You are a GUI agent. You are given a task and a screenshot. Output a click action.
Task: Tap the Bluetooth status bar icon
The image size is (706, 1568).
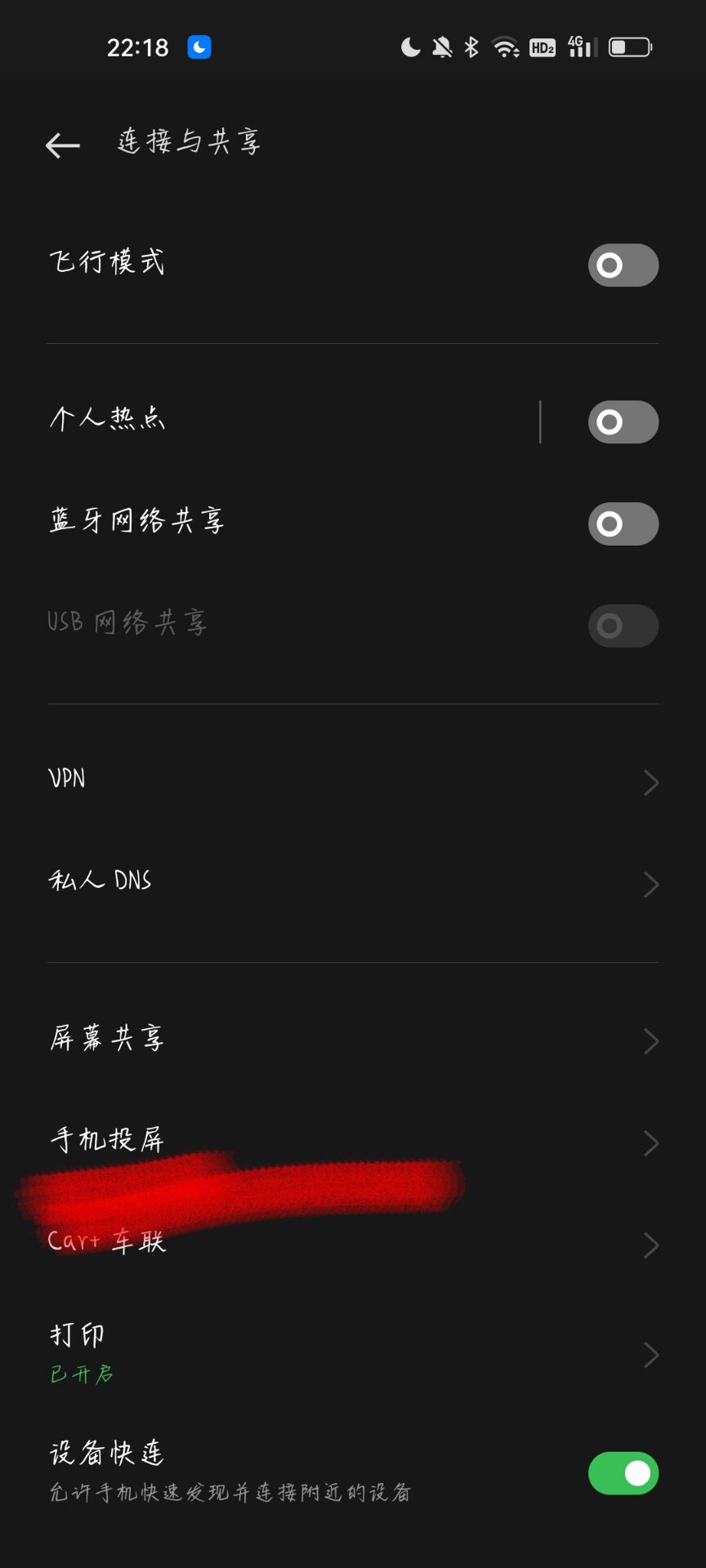click(470, 47)
